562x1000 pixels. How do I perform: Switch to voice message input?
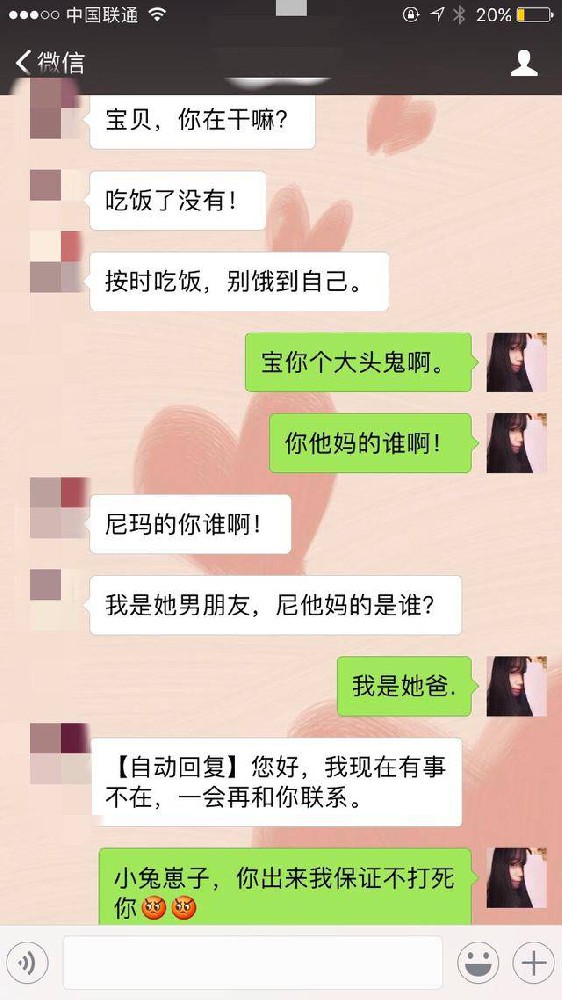coord(27,962)
